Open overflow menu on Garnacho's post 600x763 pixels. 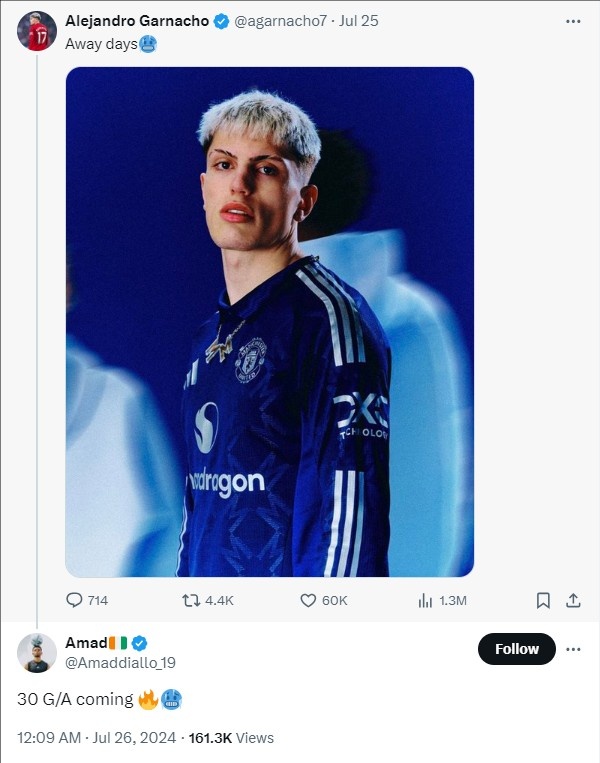click(x=573, y=21)
